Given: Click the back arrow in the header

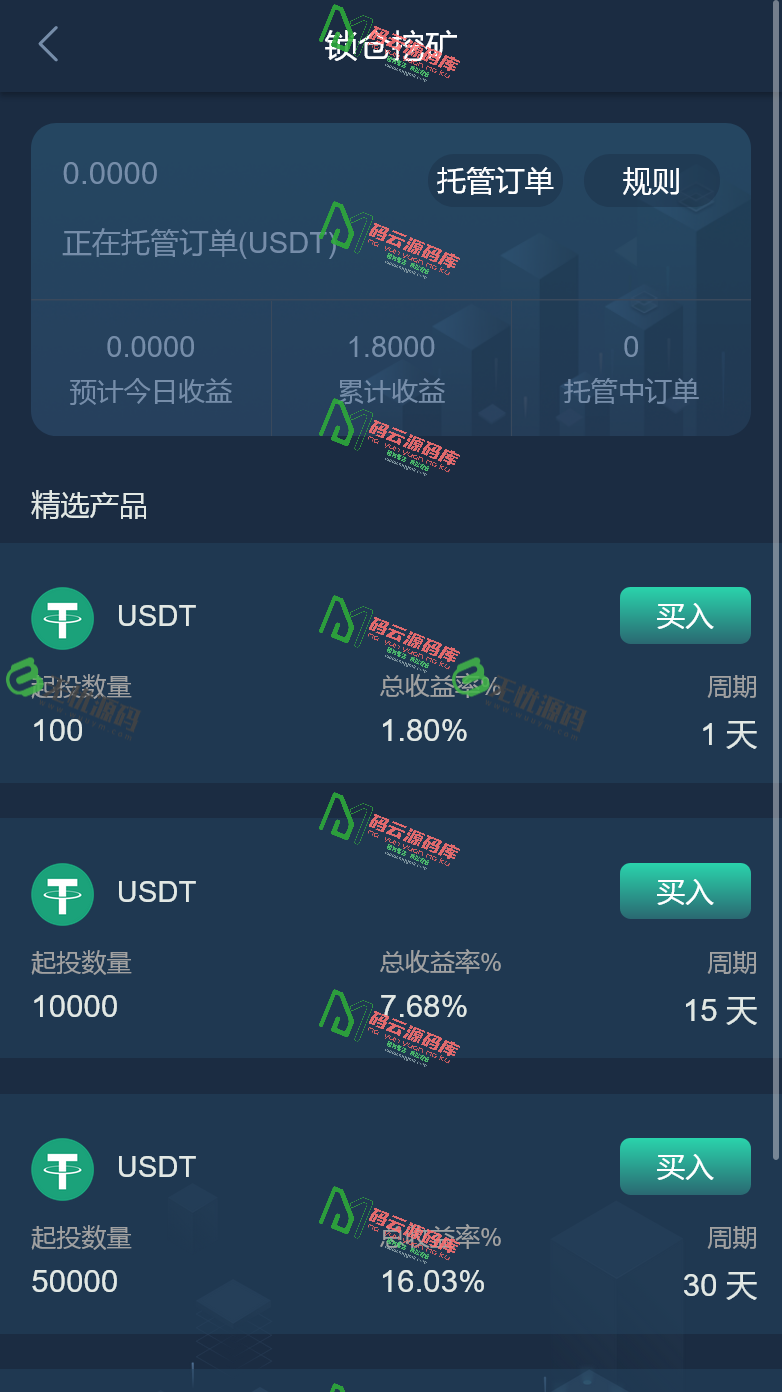Looking at the screenshot, I should (x=48, y=44).
